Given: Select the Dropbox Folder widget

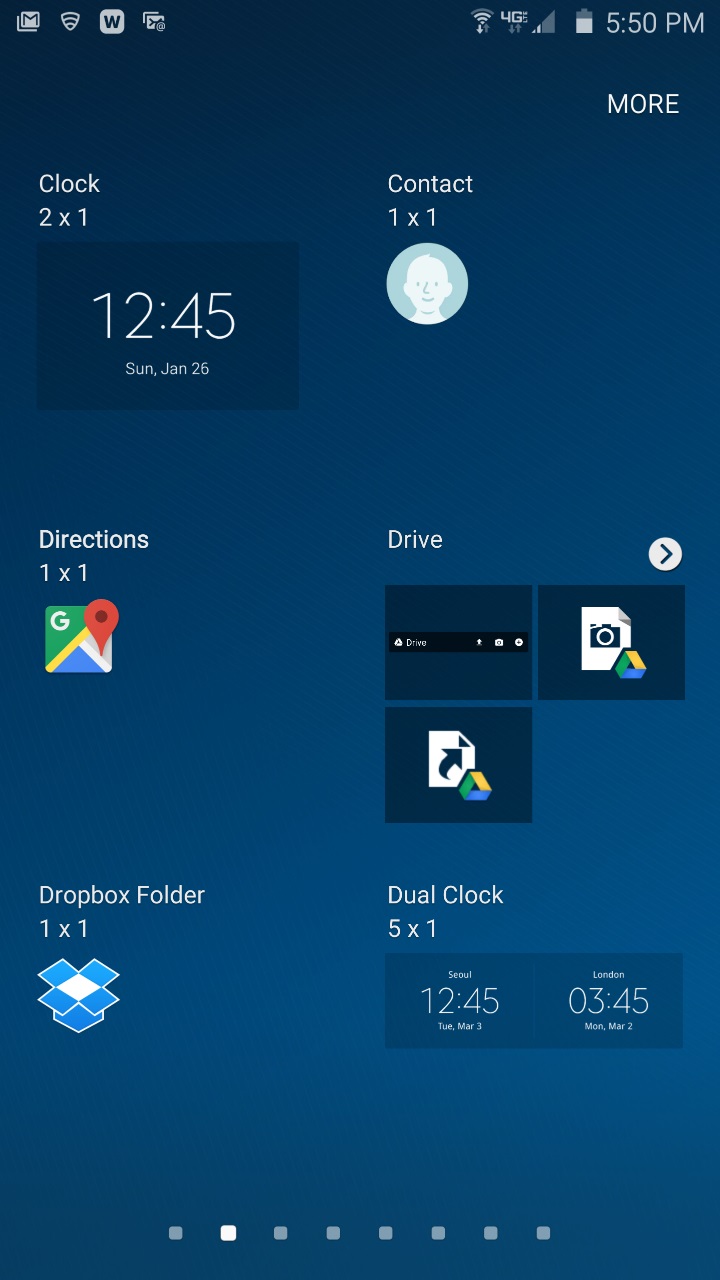Looking at the screenshot, I should 78,995.
